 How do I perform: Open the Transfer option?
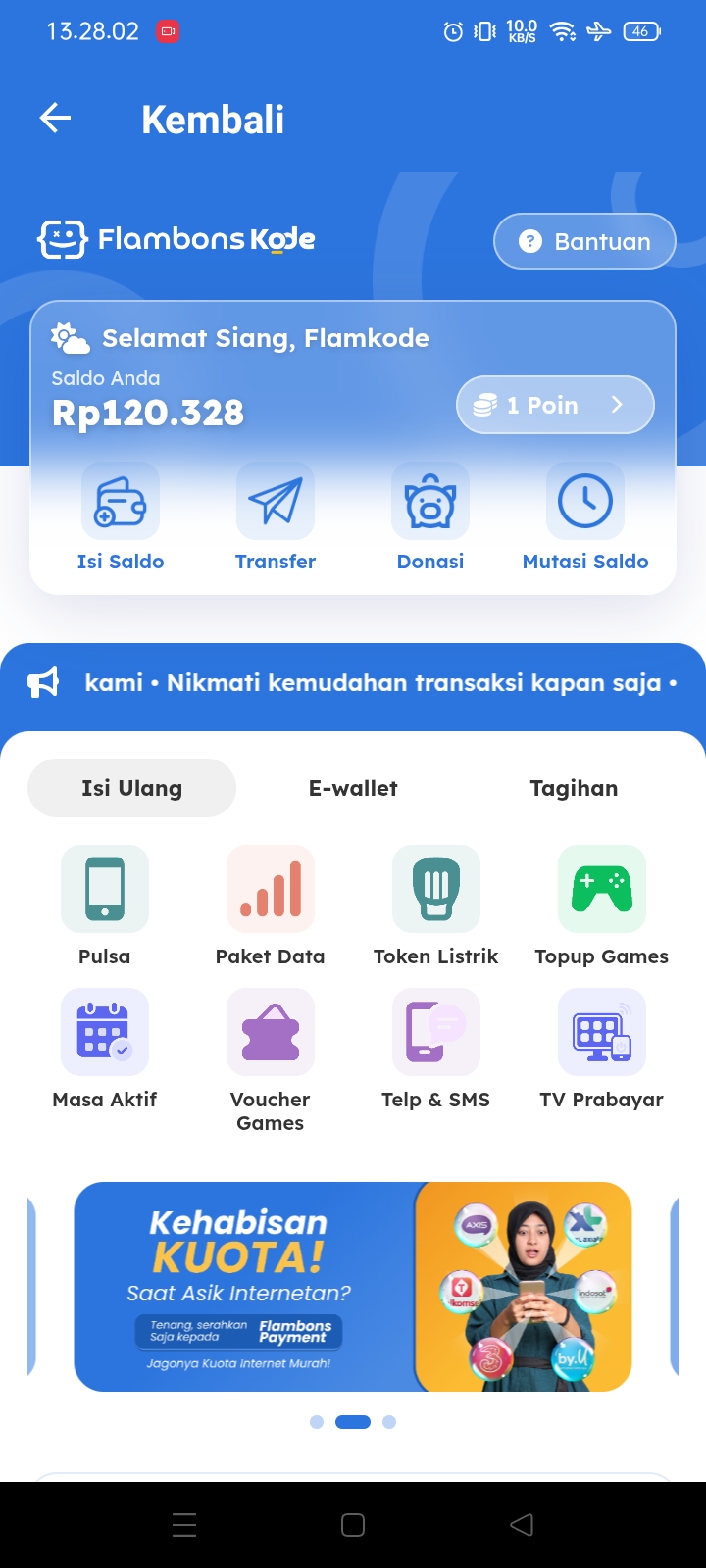click(x=276, y=517)
